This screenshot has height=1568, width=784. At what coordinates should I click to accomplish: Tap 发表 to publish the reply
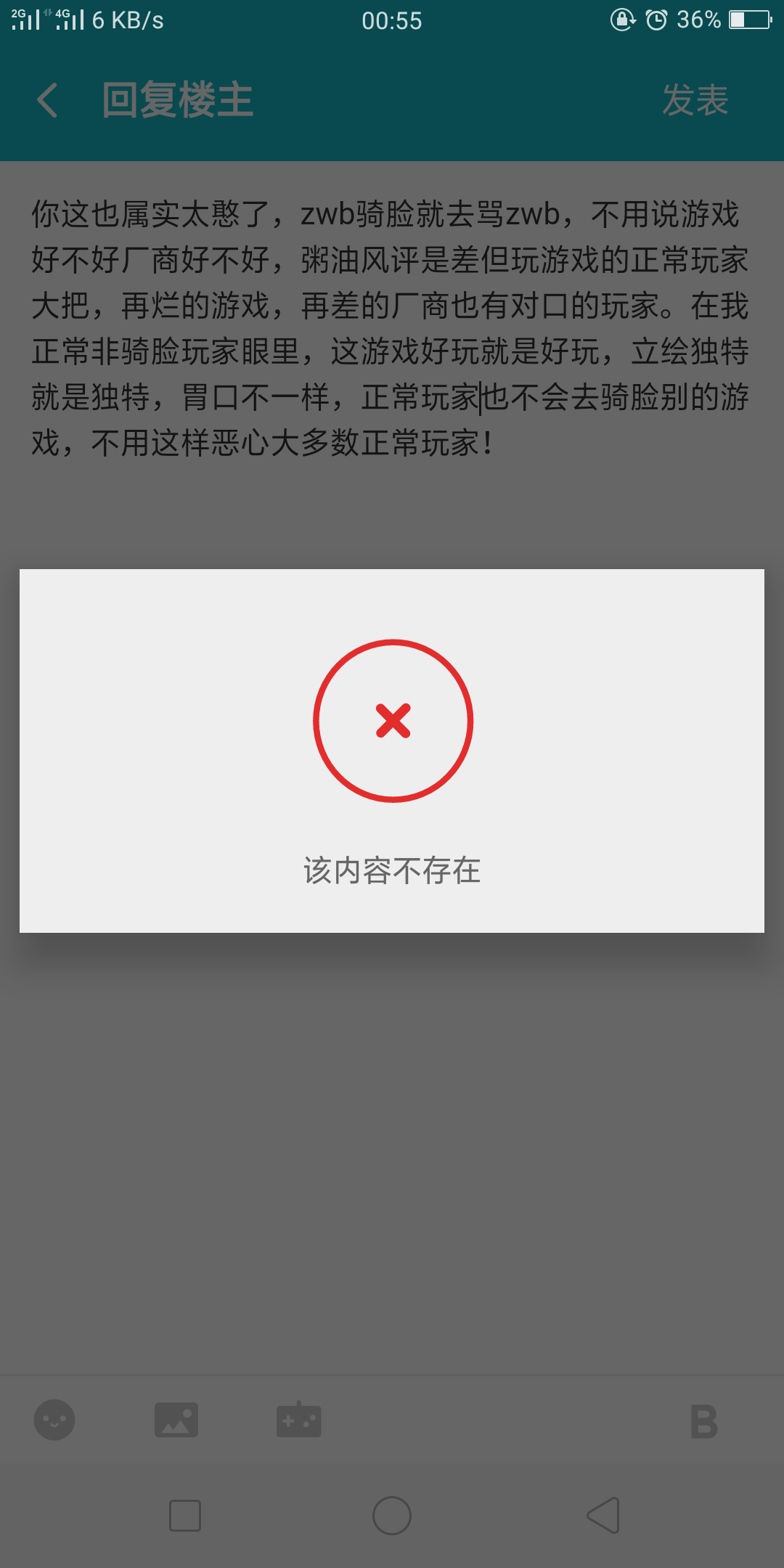click(x=695, y=100)
